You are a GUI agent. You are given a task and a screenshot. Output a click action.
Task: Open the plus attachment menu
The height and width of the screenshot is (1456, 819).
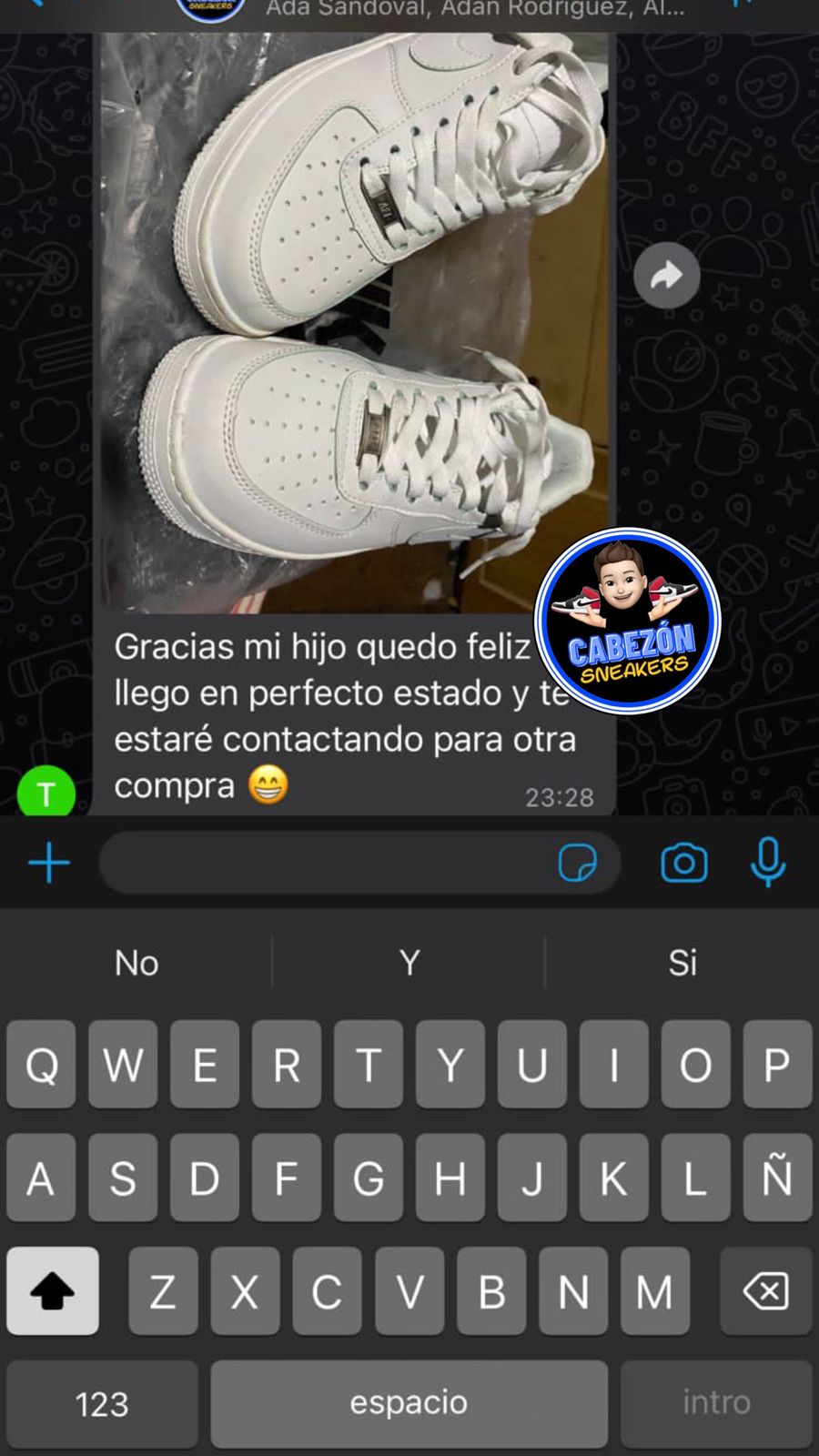tap(49, 863)
